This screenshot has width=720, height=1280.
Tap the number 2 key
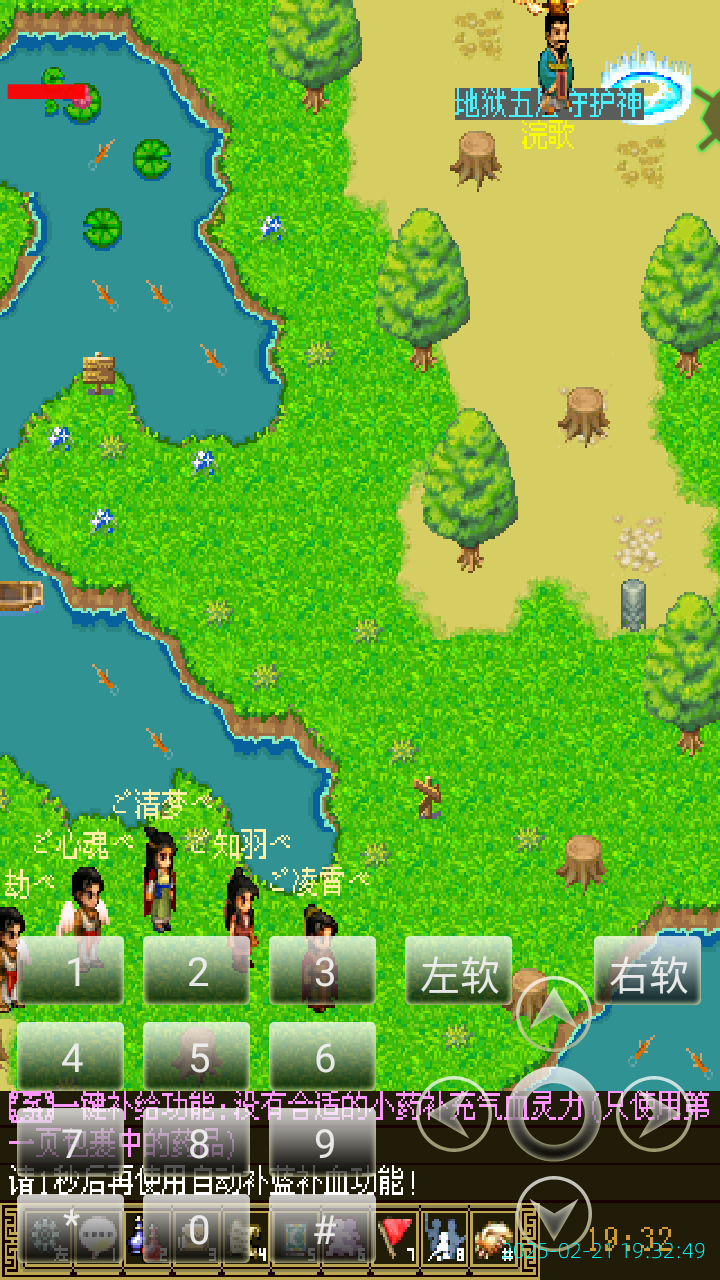(x=197, y=971)
